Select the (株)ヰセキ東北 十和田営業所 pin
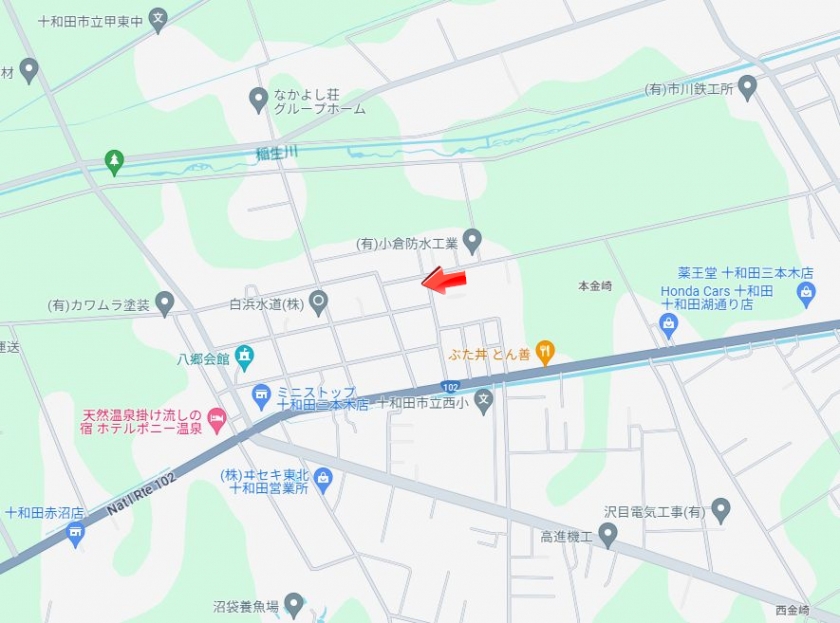Image resolution: width=840 pixels, height=623 pixels. 323,479
